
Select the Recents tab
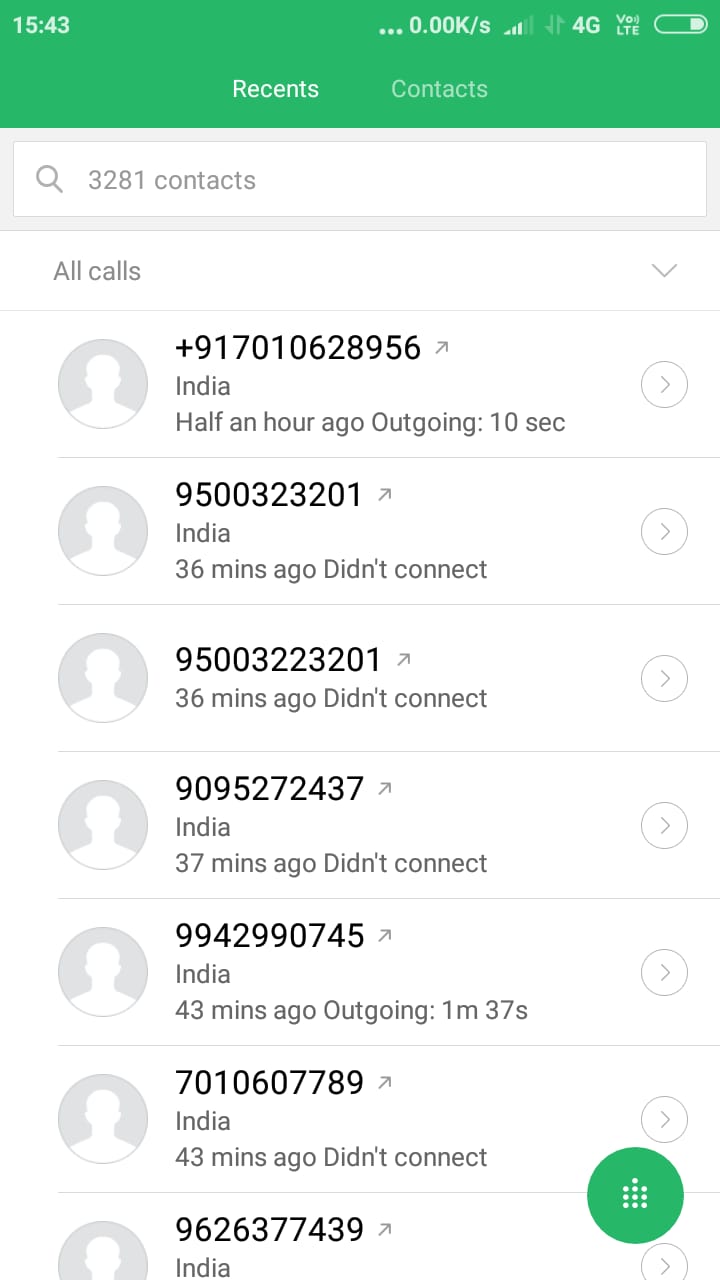point(275,89)
